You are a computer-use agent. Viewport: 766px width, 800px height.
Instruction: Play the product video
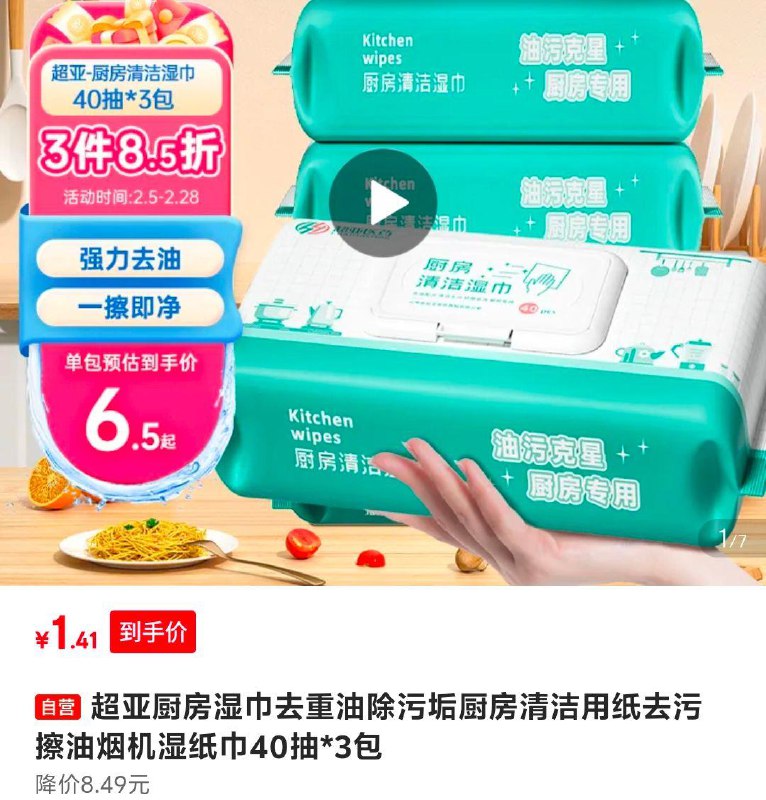pyautogui.click(x=383, y=203)
